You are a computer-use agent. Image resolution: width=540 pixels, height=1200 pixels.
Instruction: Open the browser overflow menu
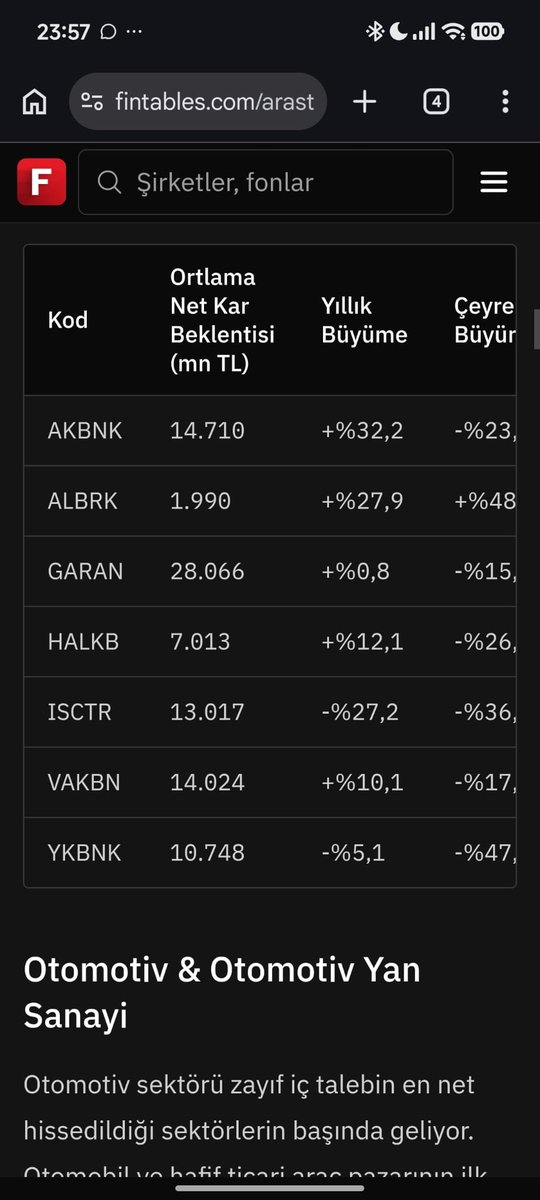point(505,102)
